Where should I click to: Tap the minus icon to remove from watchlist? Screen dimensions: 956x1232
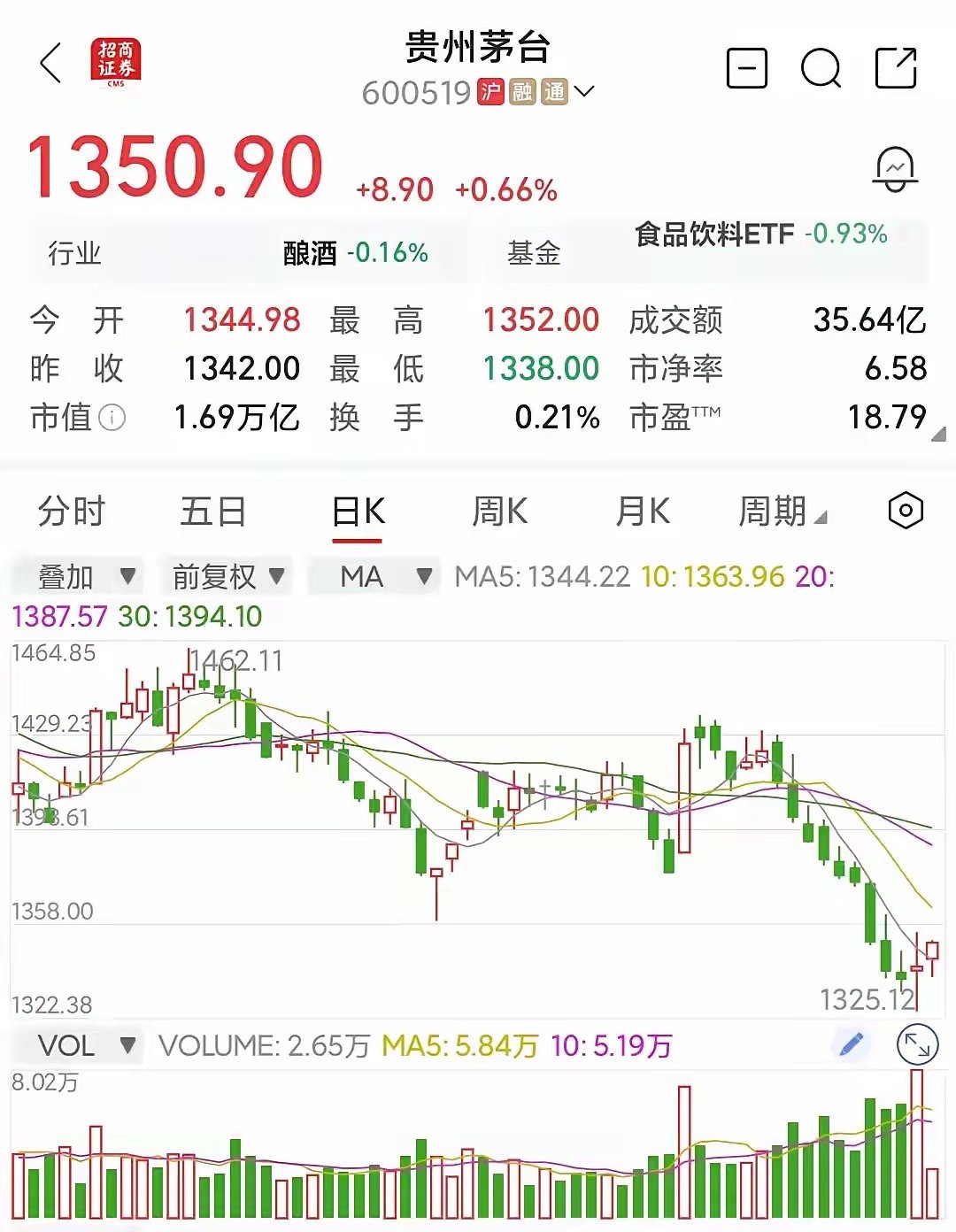[748, 65]
